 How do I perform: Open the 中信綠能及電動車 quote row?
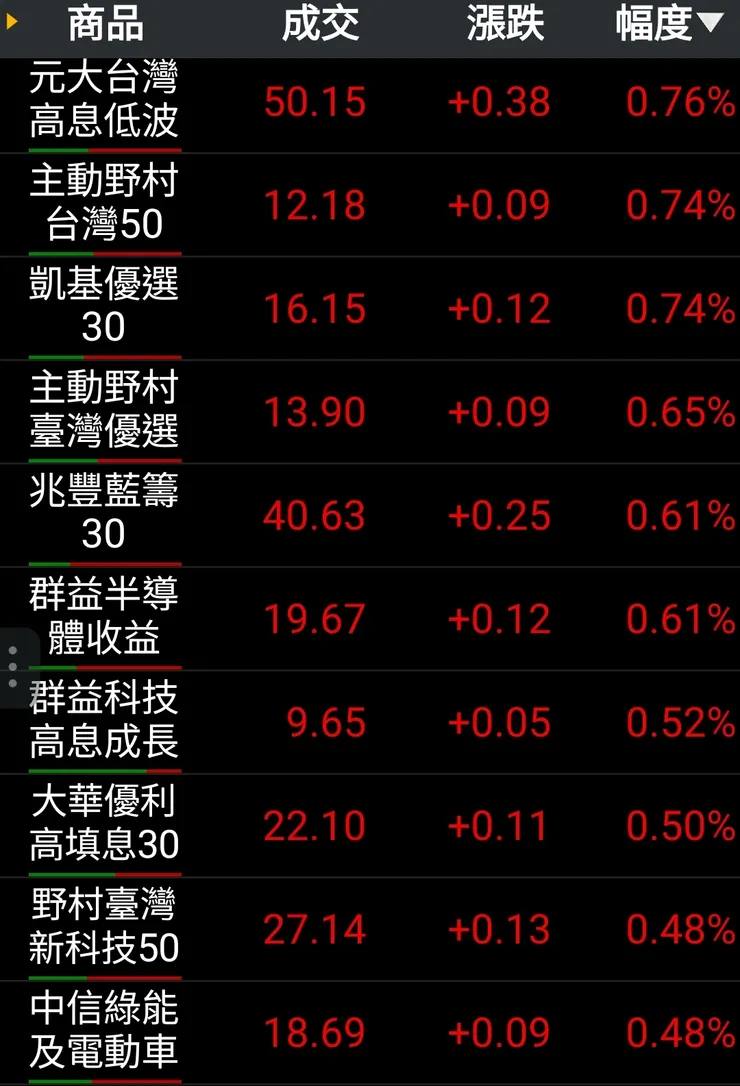click(104, 1032)
